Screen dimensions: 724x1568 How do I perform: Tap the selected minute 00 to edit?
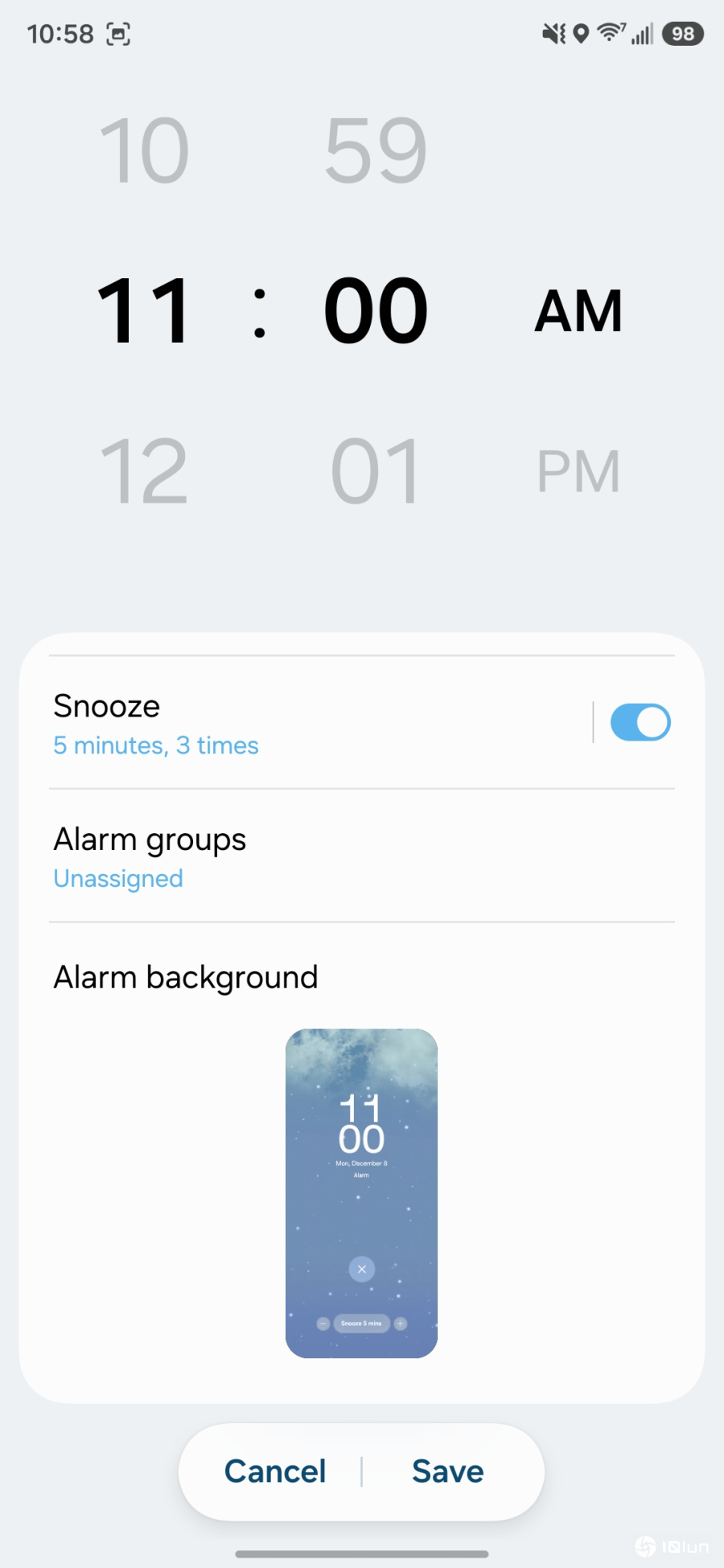coord(376,311)
